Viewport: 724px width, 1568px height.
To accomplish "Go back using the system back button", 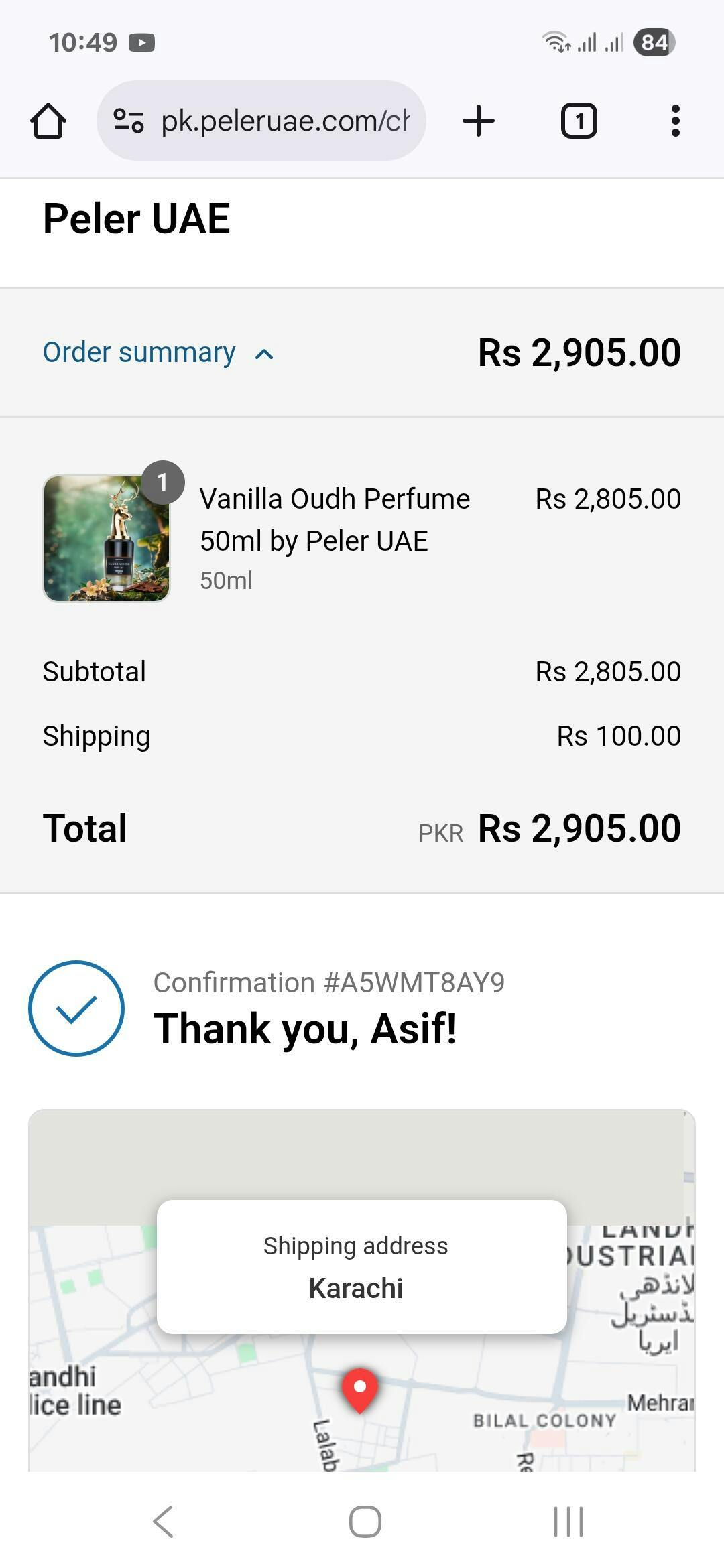I will 163,1521.
